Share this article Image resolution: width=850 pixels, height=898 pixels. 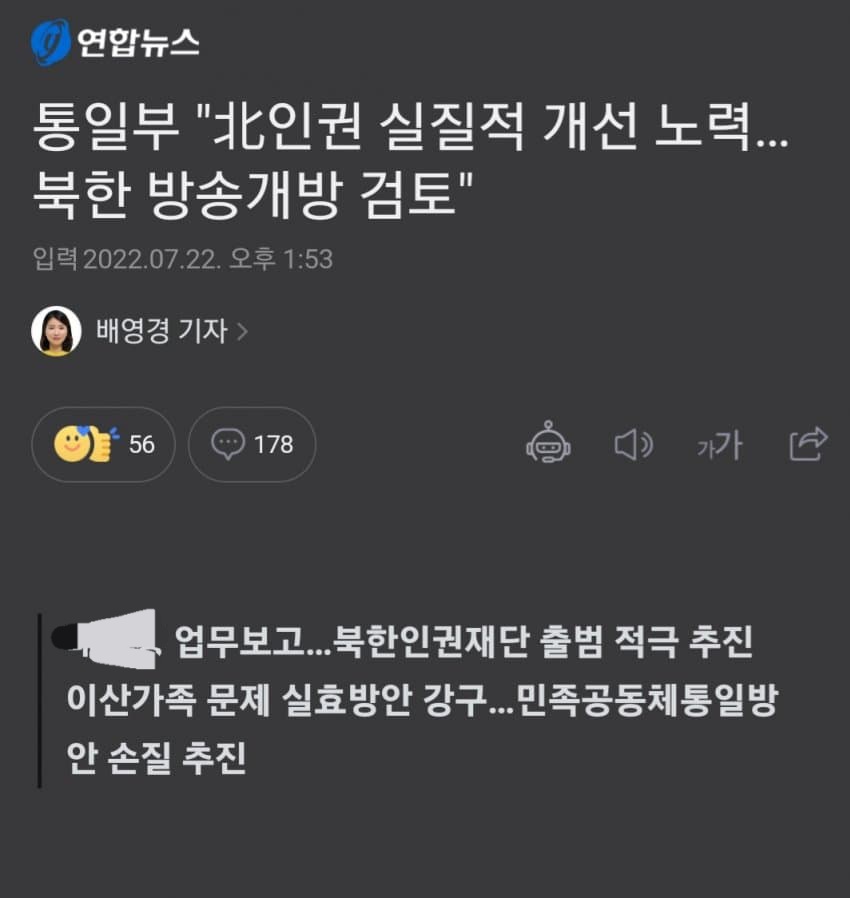click(808, 443)
